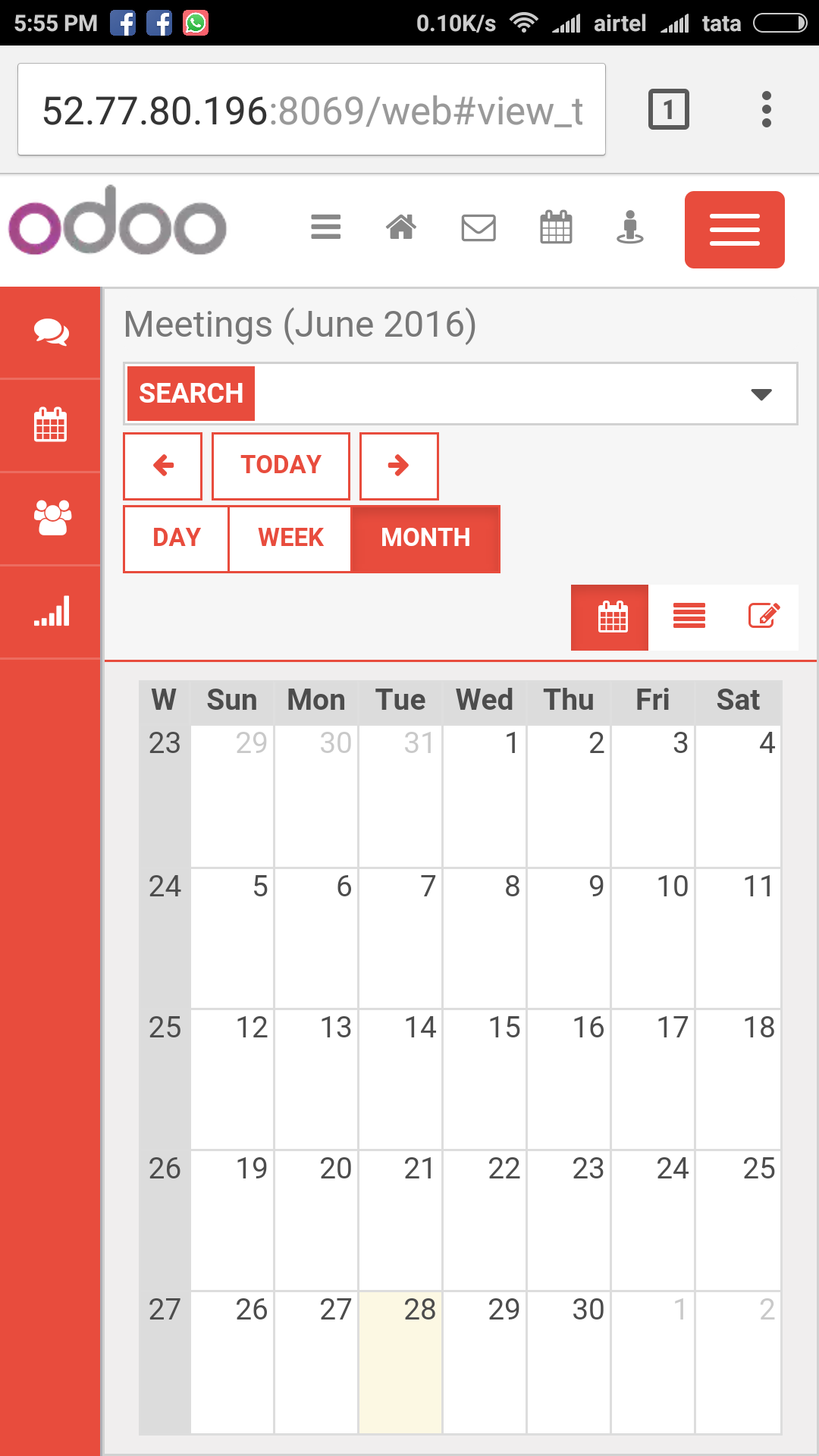The image size is (819, 1456).
Task: Go to the next month
Action: click(399, 466)
